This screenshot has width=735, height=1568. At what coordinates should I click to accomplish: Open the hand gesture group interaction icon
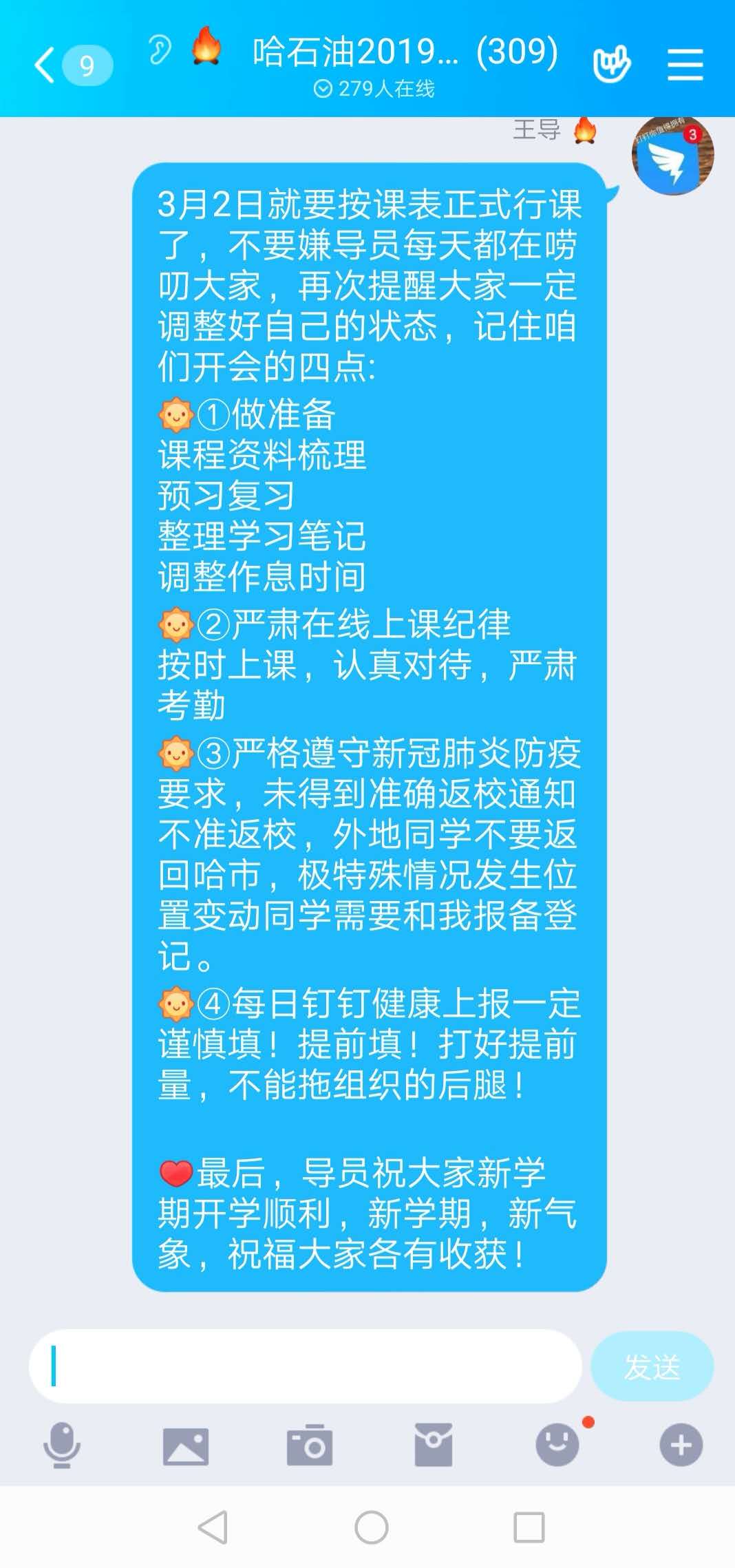point(611,64)
